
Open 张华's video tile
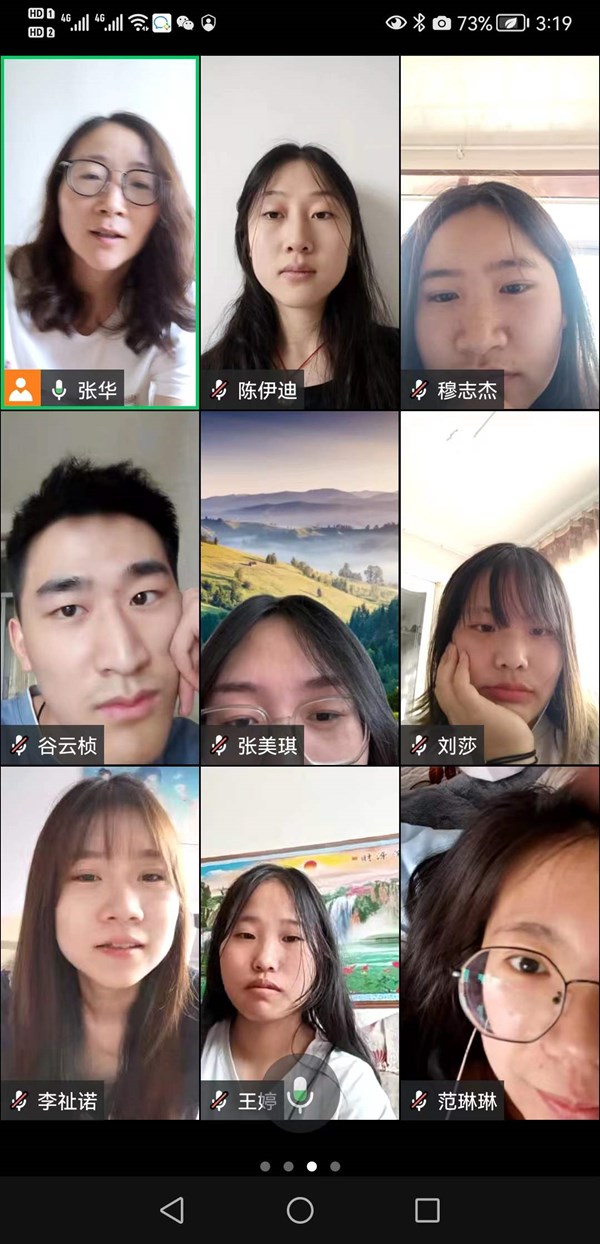click(x=100, y=230)
